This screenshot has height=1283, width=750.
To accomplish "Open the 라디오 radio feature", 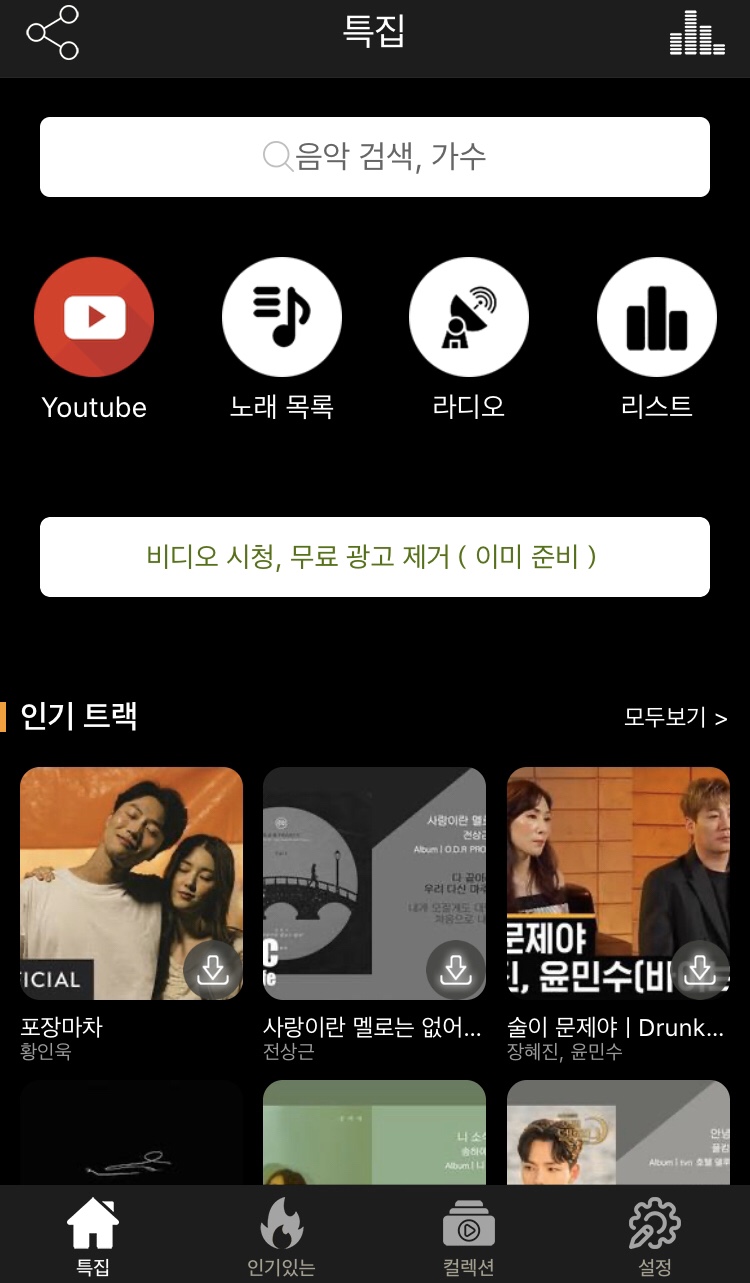I will coord(468,316).
